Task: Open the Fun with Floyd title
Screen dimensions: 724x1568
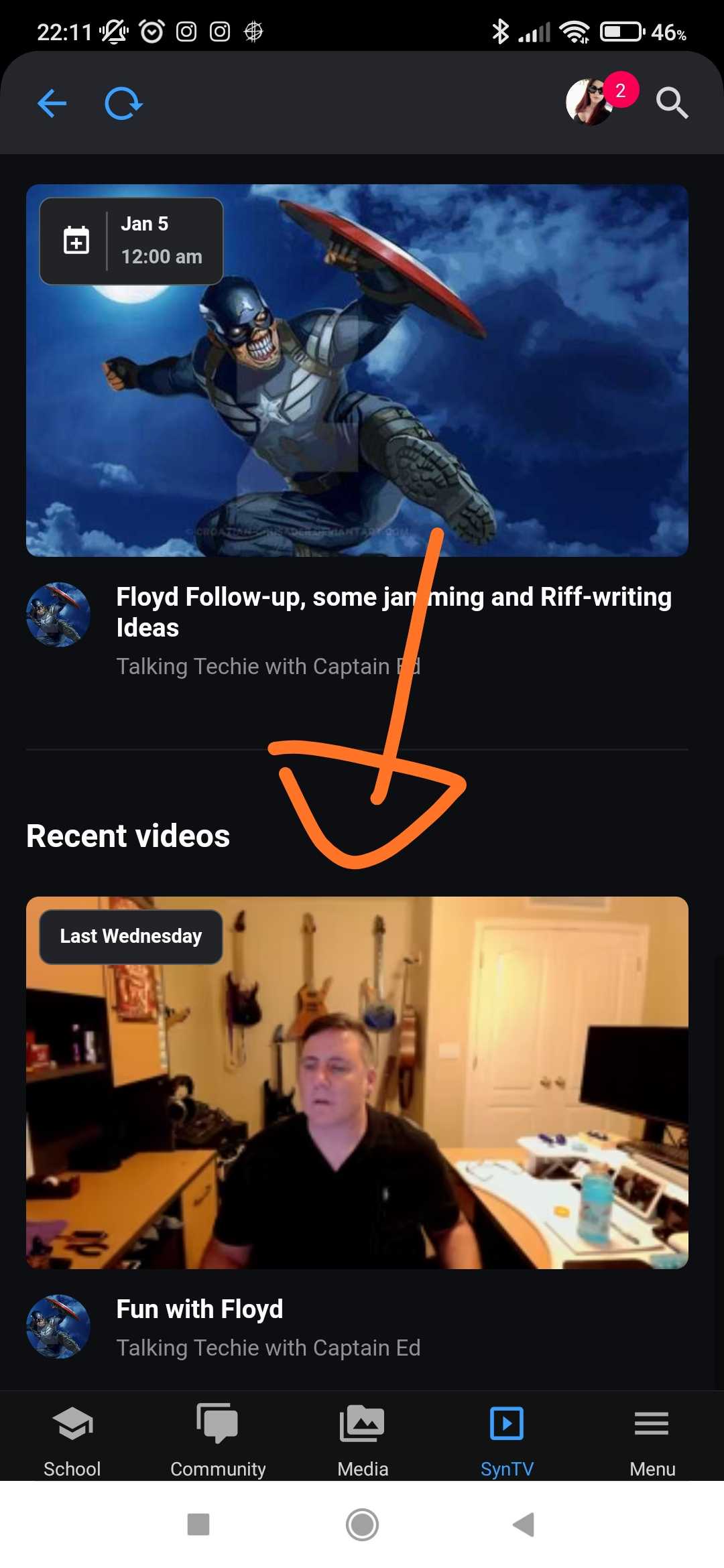Action: [200, 1309]
